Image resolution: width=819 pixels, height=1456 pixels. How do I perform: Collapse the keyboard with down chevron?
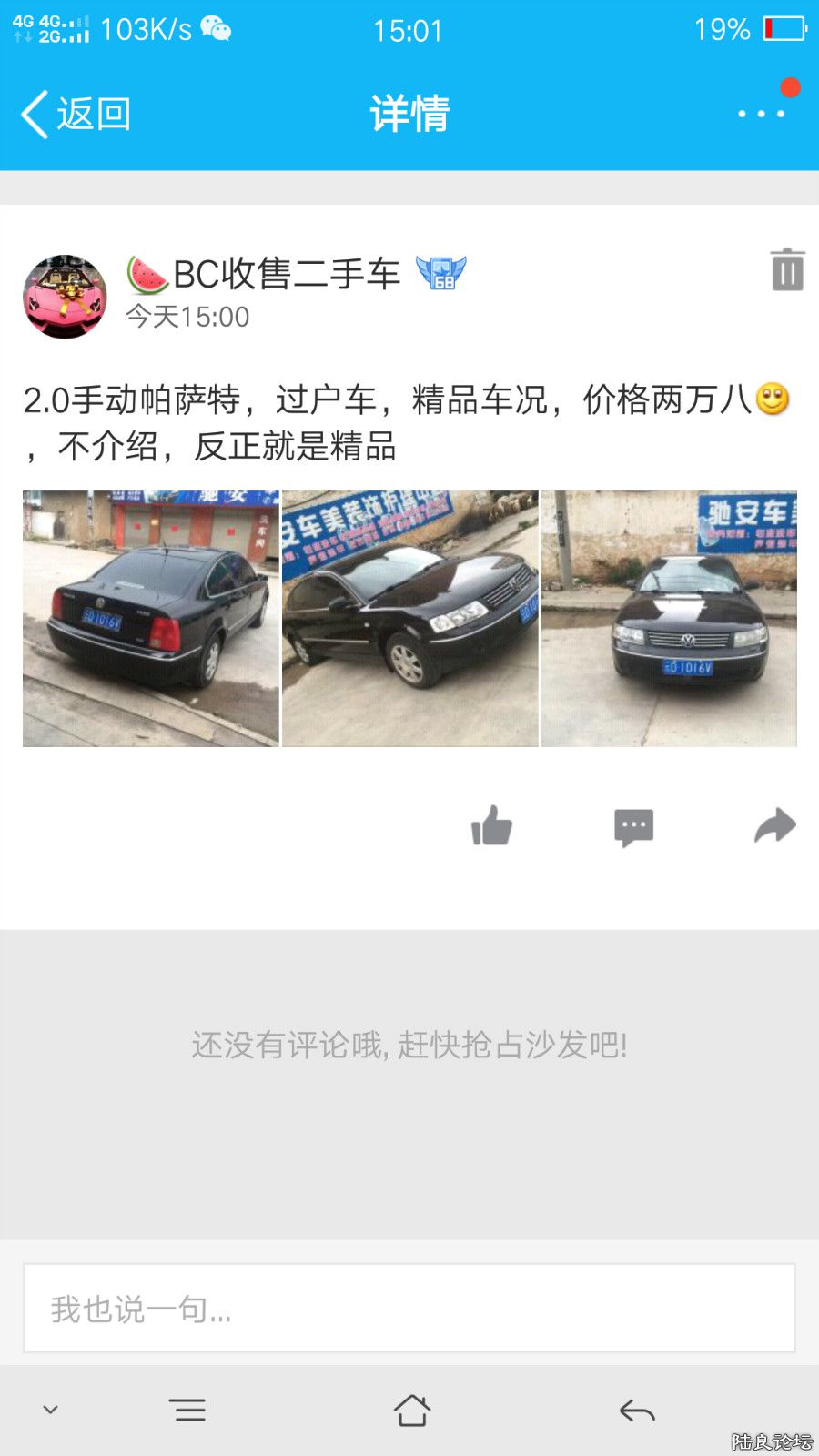(x=49, y=1409)
